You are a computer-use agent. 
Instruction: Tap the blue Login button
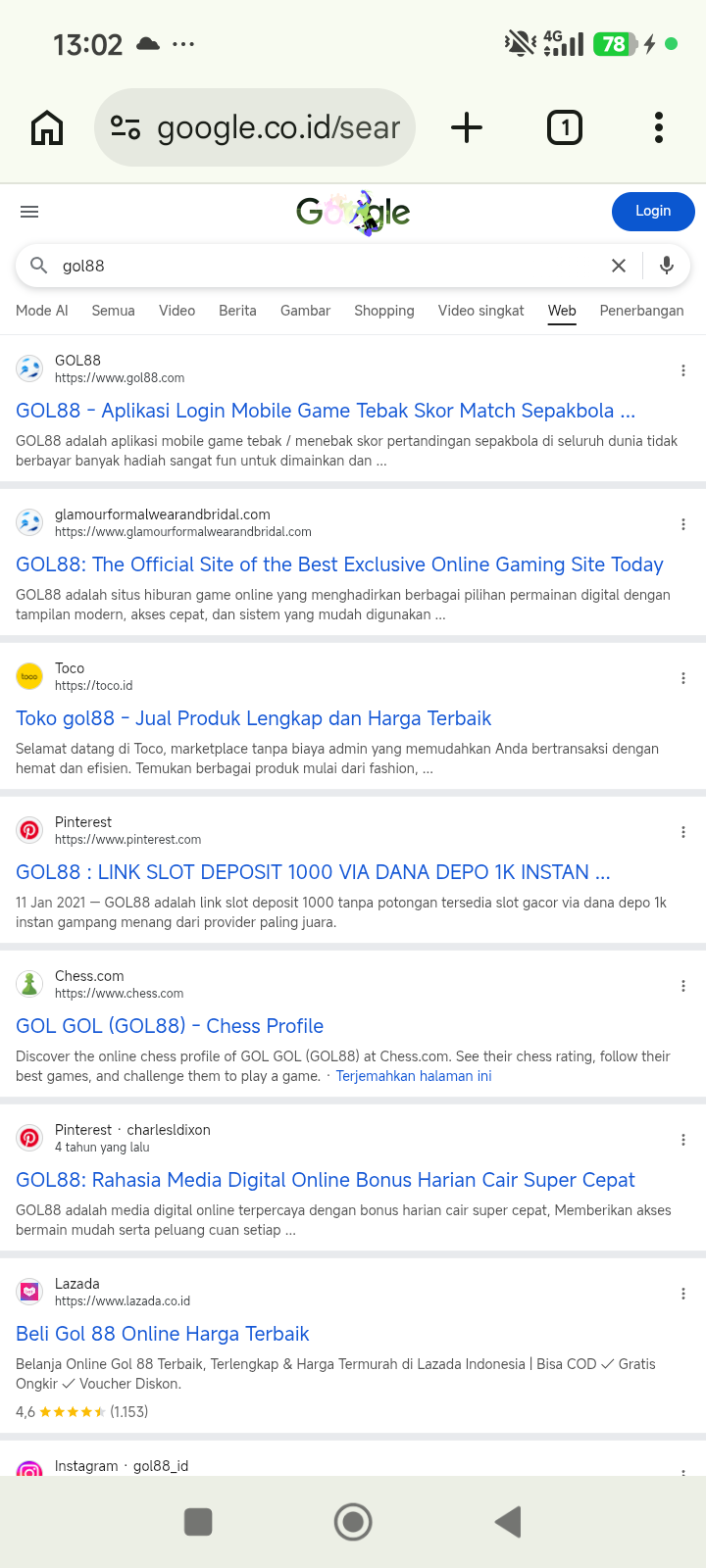pos(653,212)
